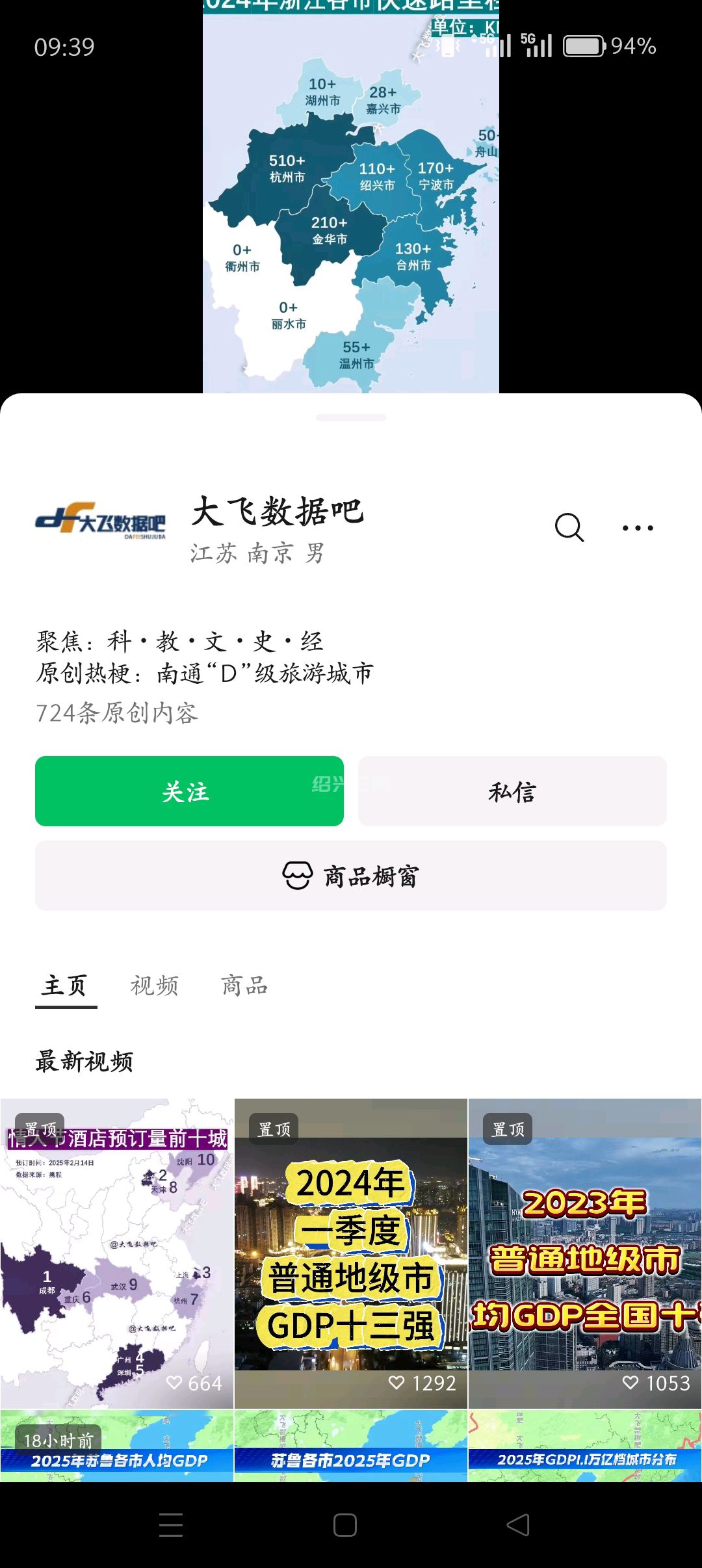Open the search icon on the profile
The image size is (702, 1568).
coord(569,527)
